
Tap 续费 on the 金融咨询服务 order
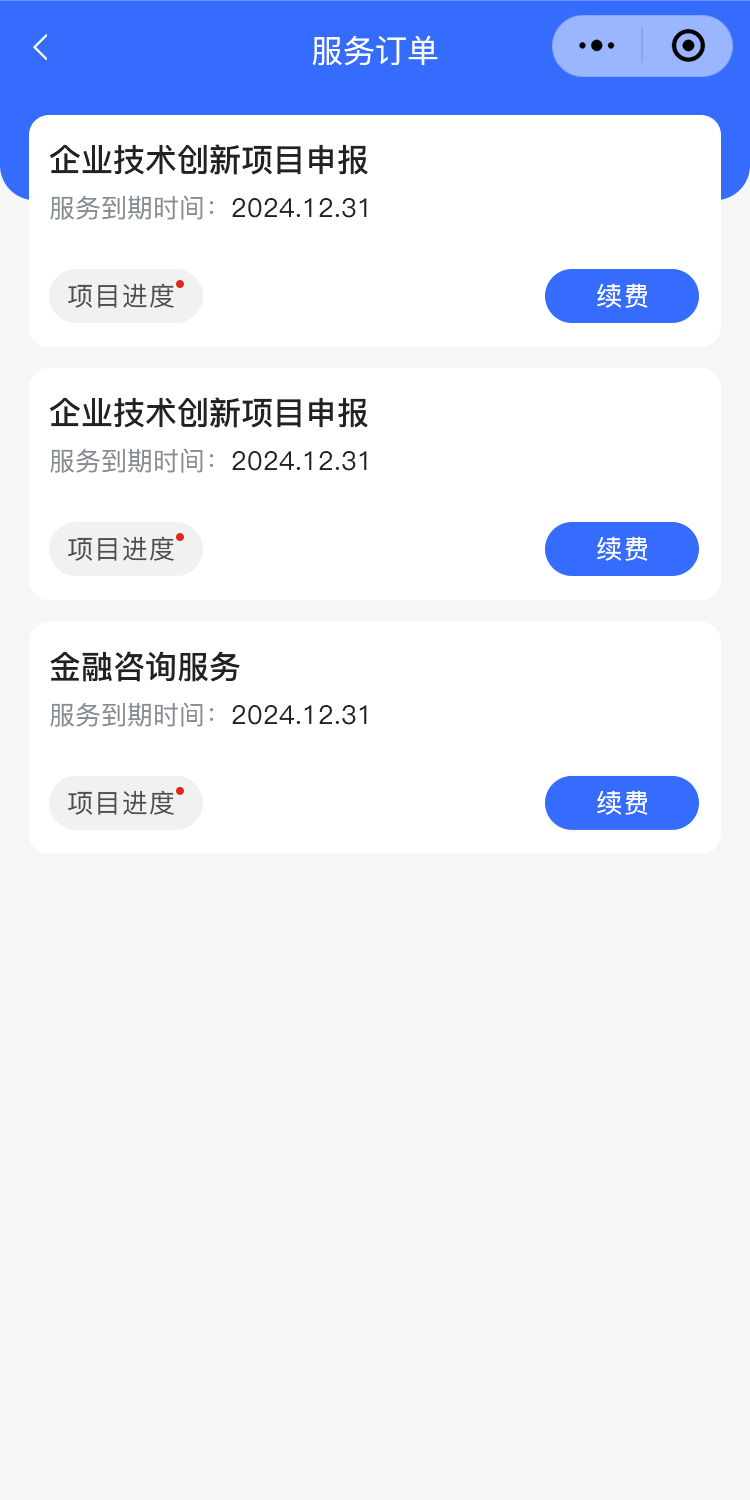[x=621, y=803]
